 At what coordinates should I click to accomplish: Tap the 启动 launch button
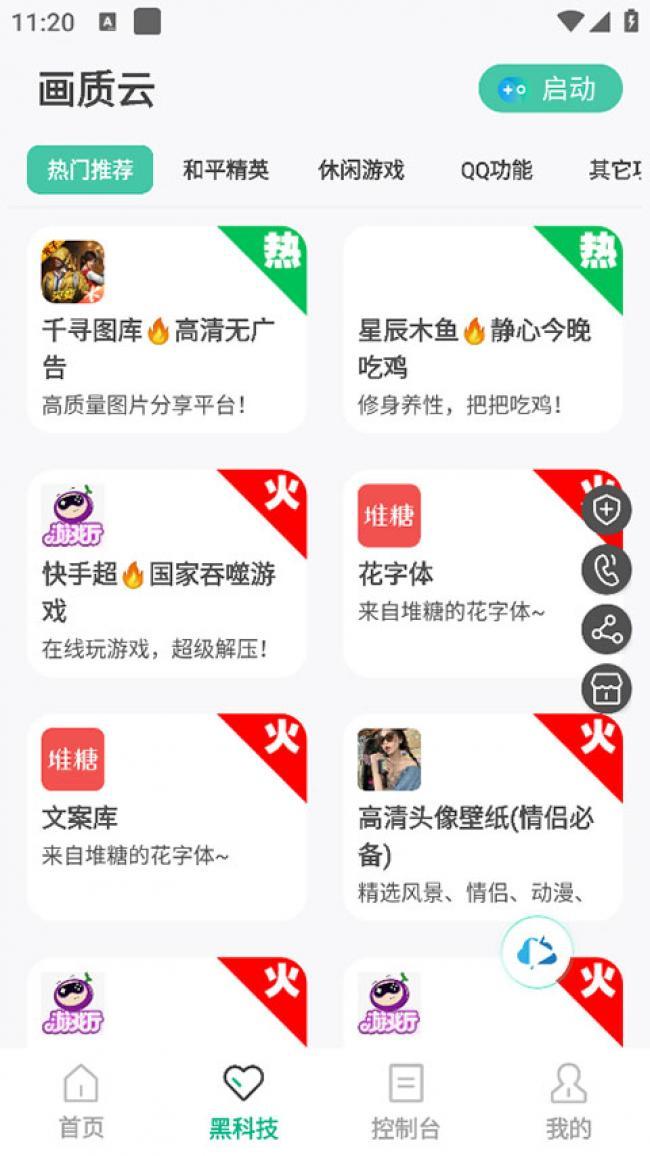click(550, 89)
